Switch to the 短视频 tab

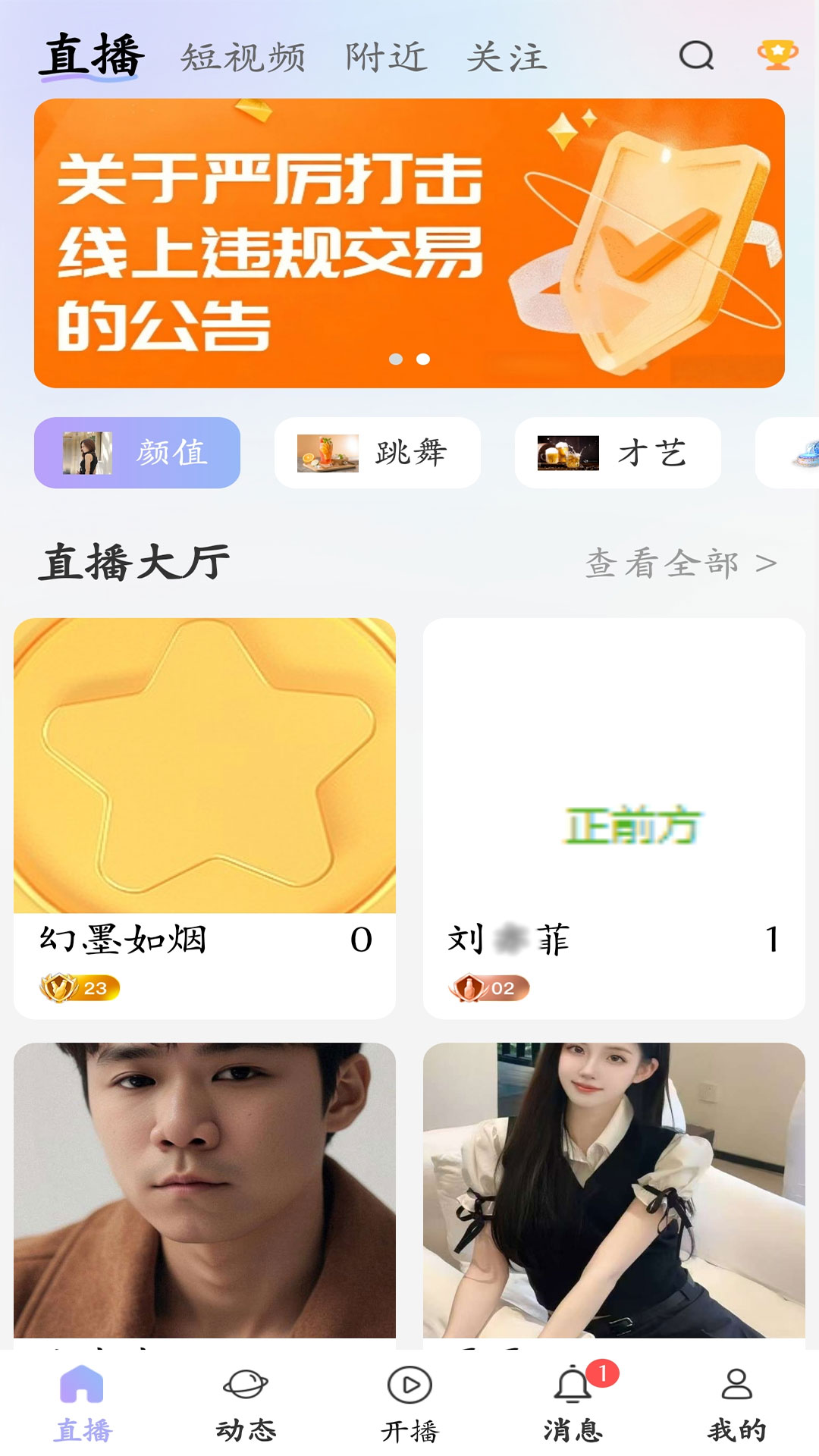coord(243,57)
